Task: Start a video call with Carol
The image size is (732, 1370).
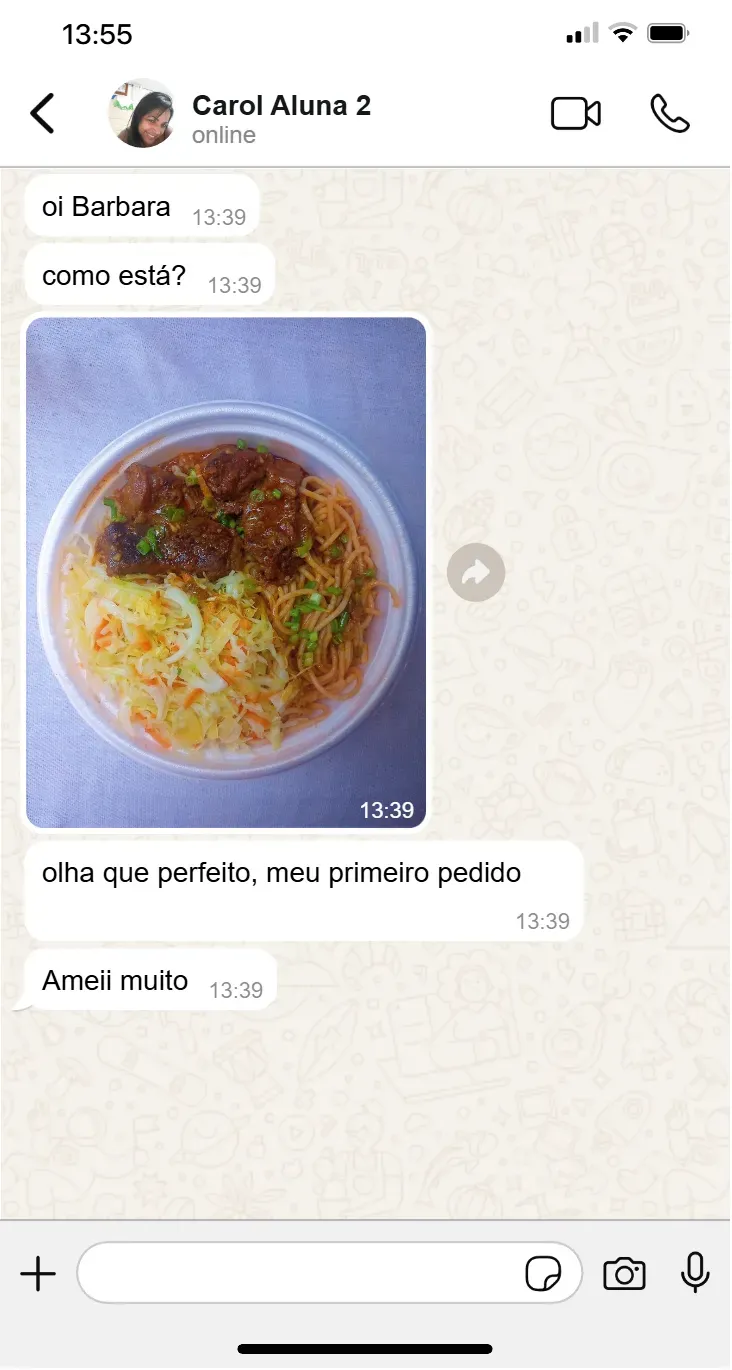Action: pyautogui.click(x=576, y=114)
